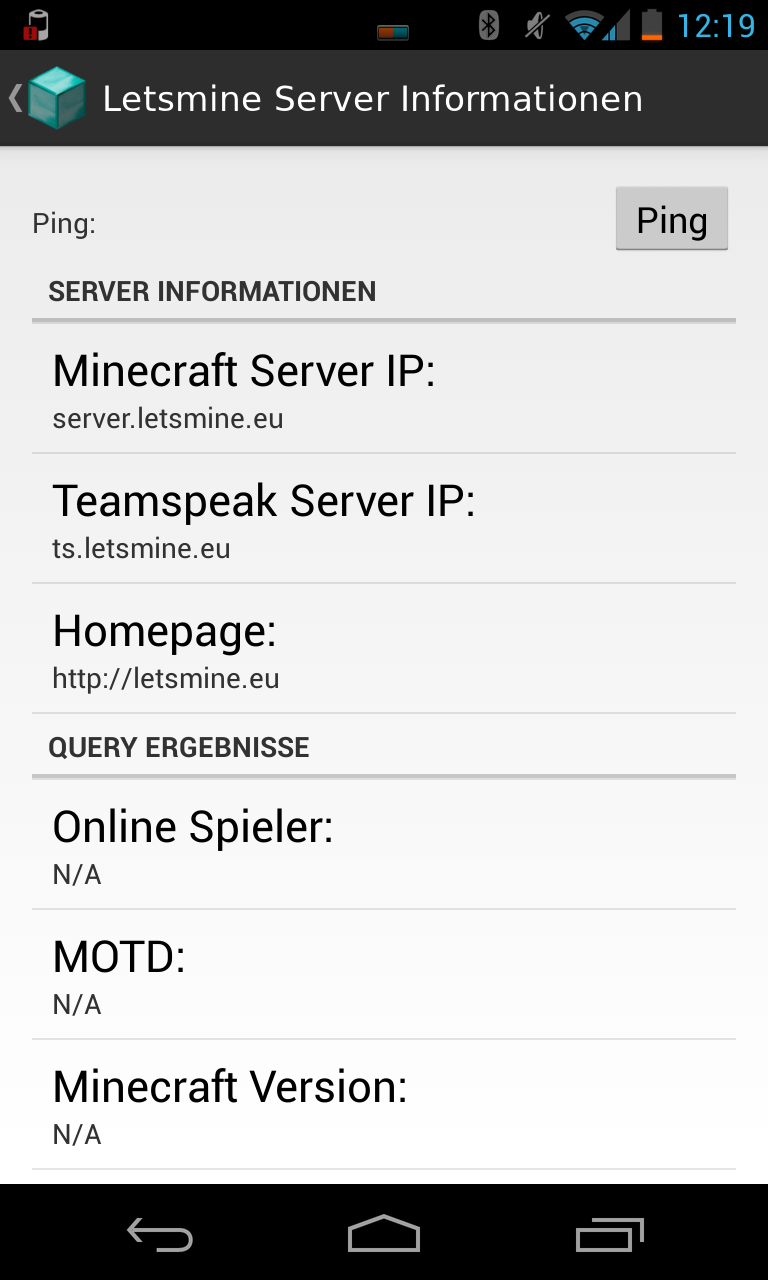The width and height of the screenshot is (768, 1280).
Task: Tap the Ping button
Action: tap(671, 219)
